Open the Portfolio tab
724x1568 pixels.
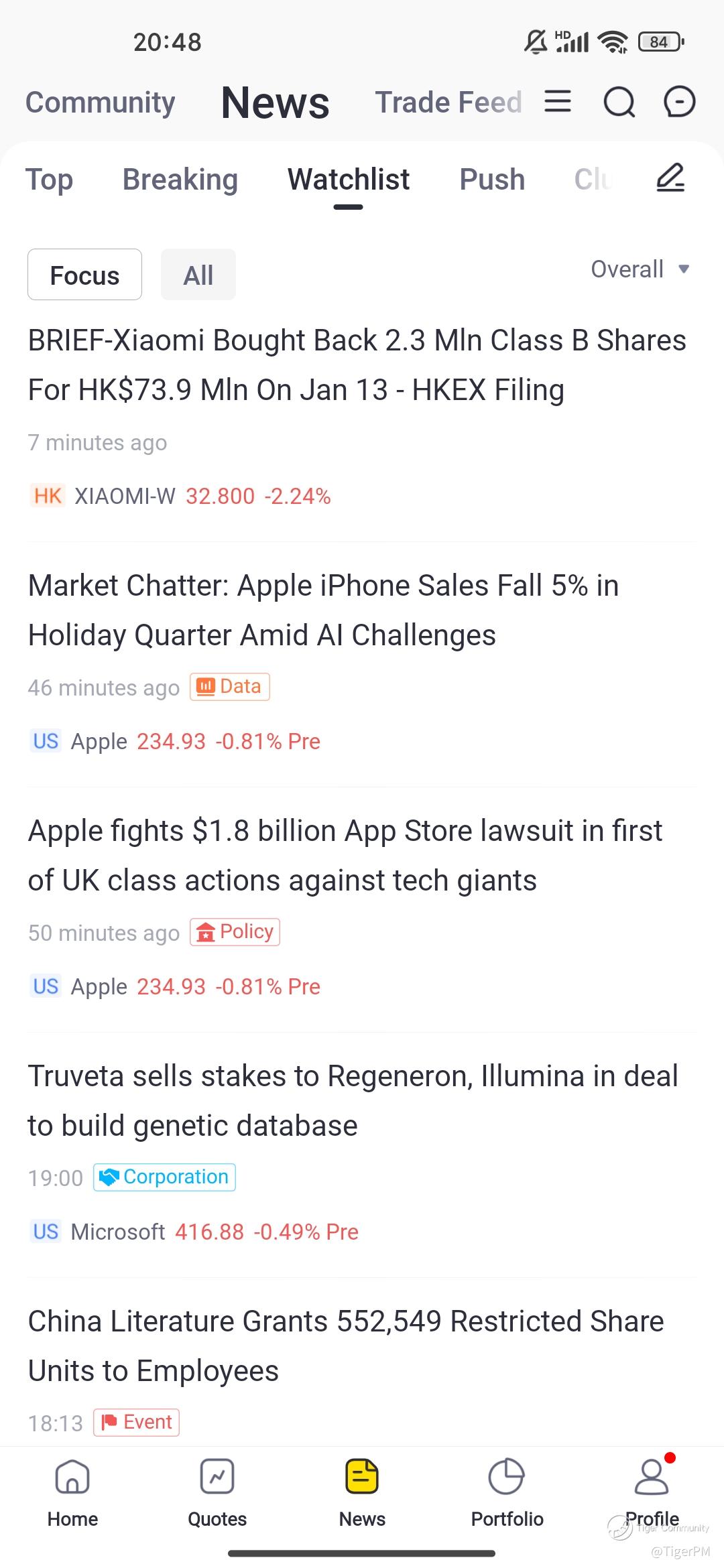point(507,1494)
